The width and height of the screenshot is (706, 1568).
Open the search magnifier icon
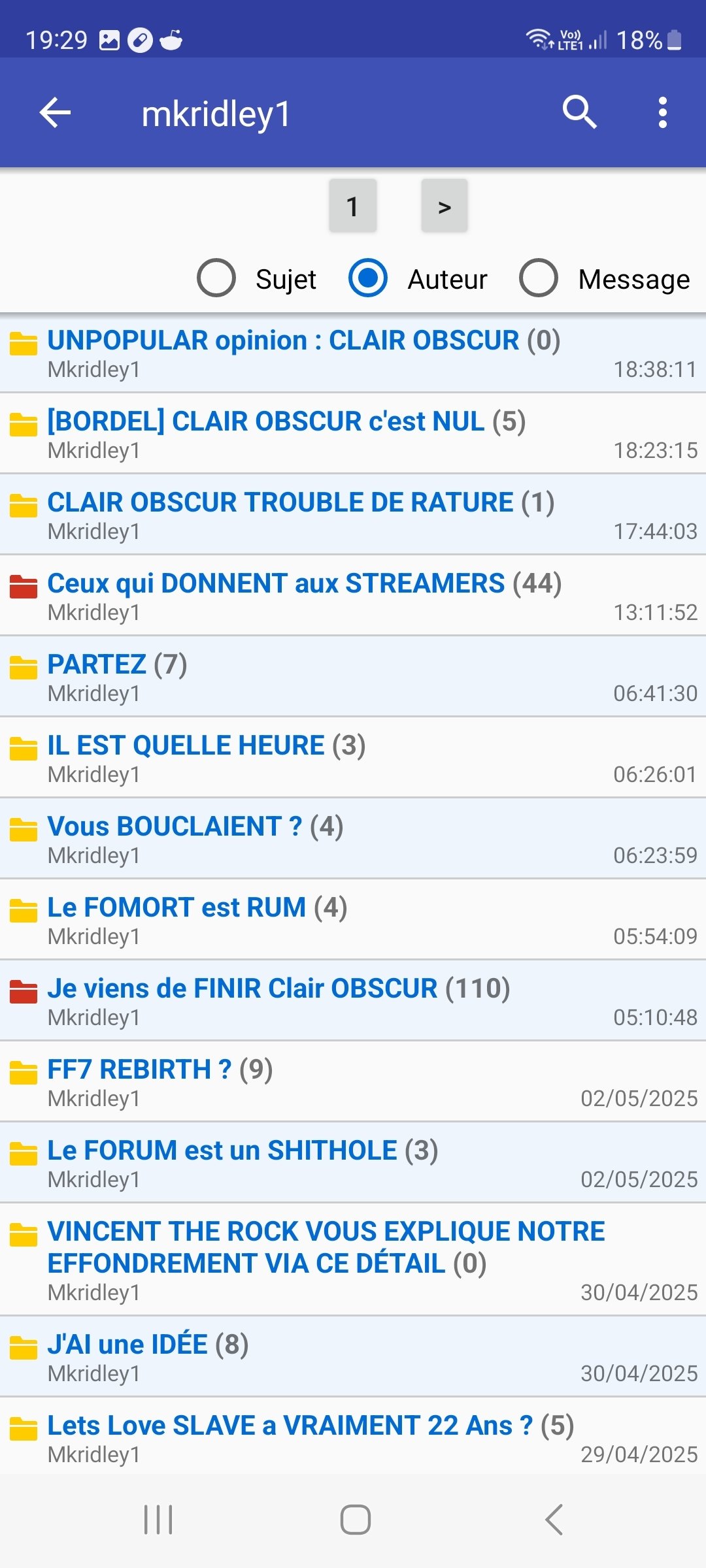click(x=579, y=112)
